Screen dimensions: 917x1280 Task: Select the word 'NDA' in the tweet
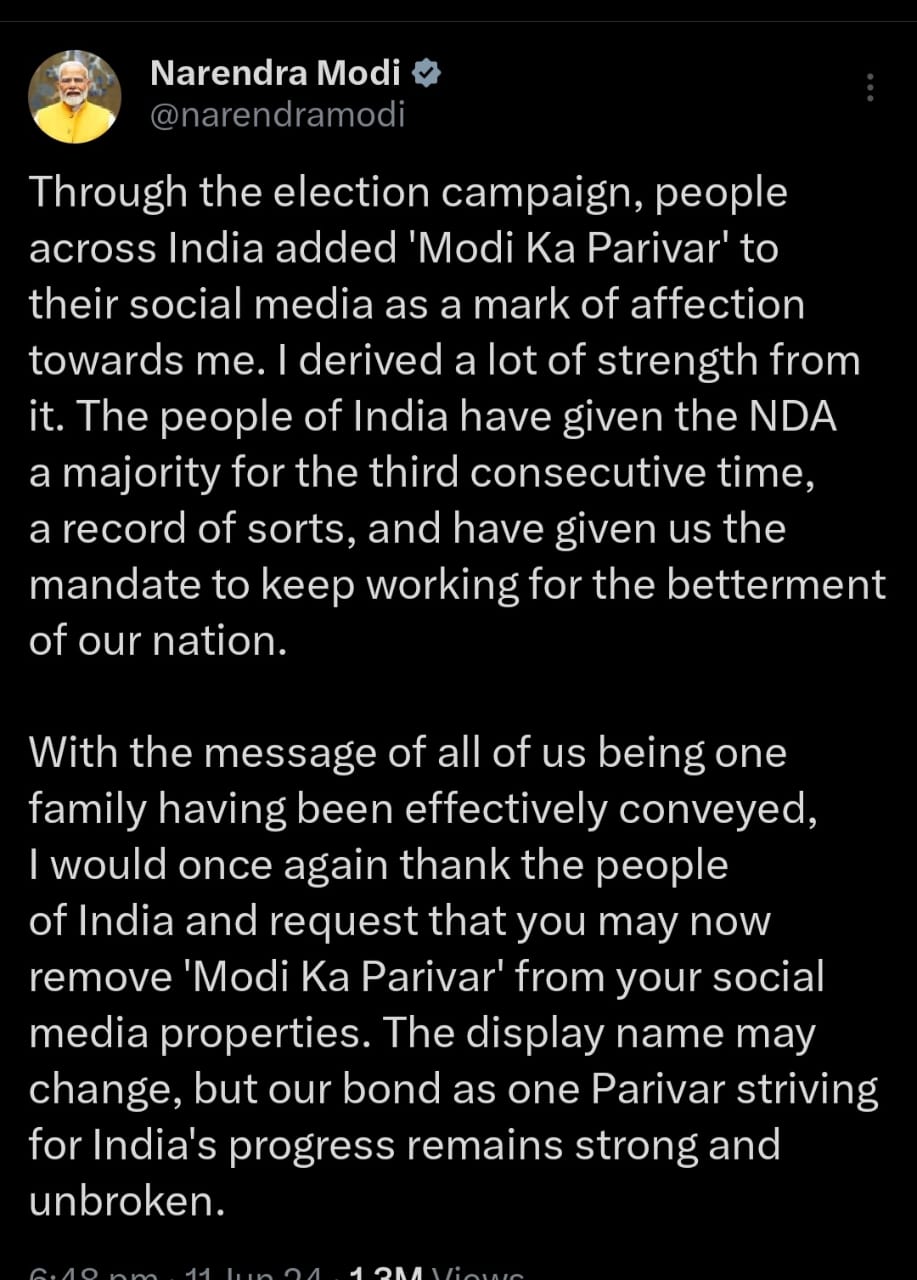coord(795,415)
